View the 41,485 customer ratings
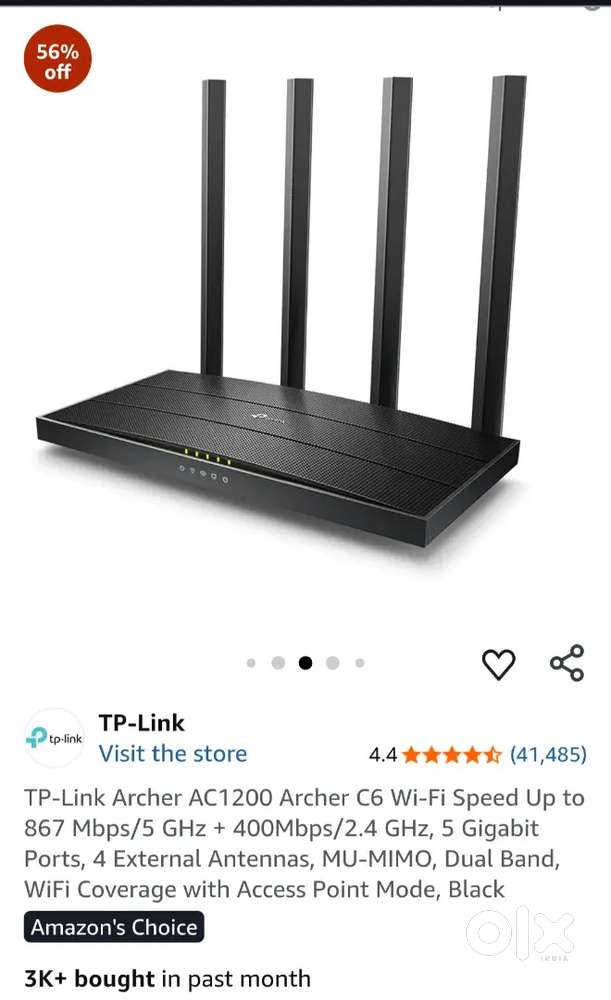This screenshot has width=611, height=1000. pyautogui.click(x=548, y=755)
